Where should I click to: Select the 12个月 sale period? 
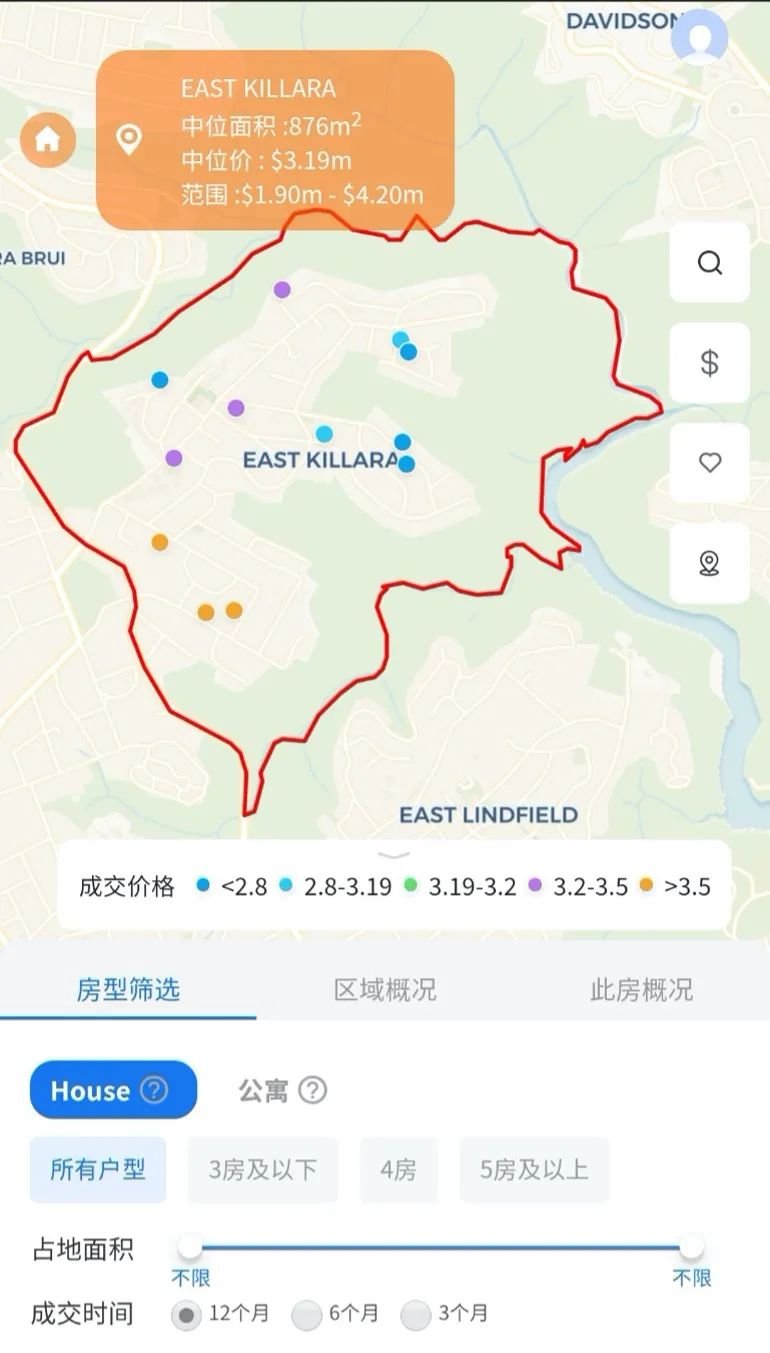pos(187,1315)
